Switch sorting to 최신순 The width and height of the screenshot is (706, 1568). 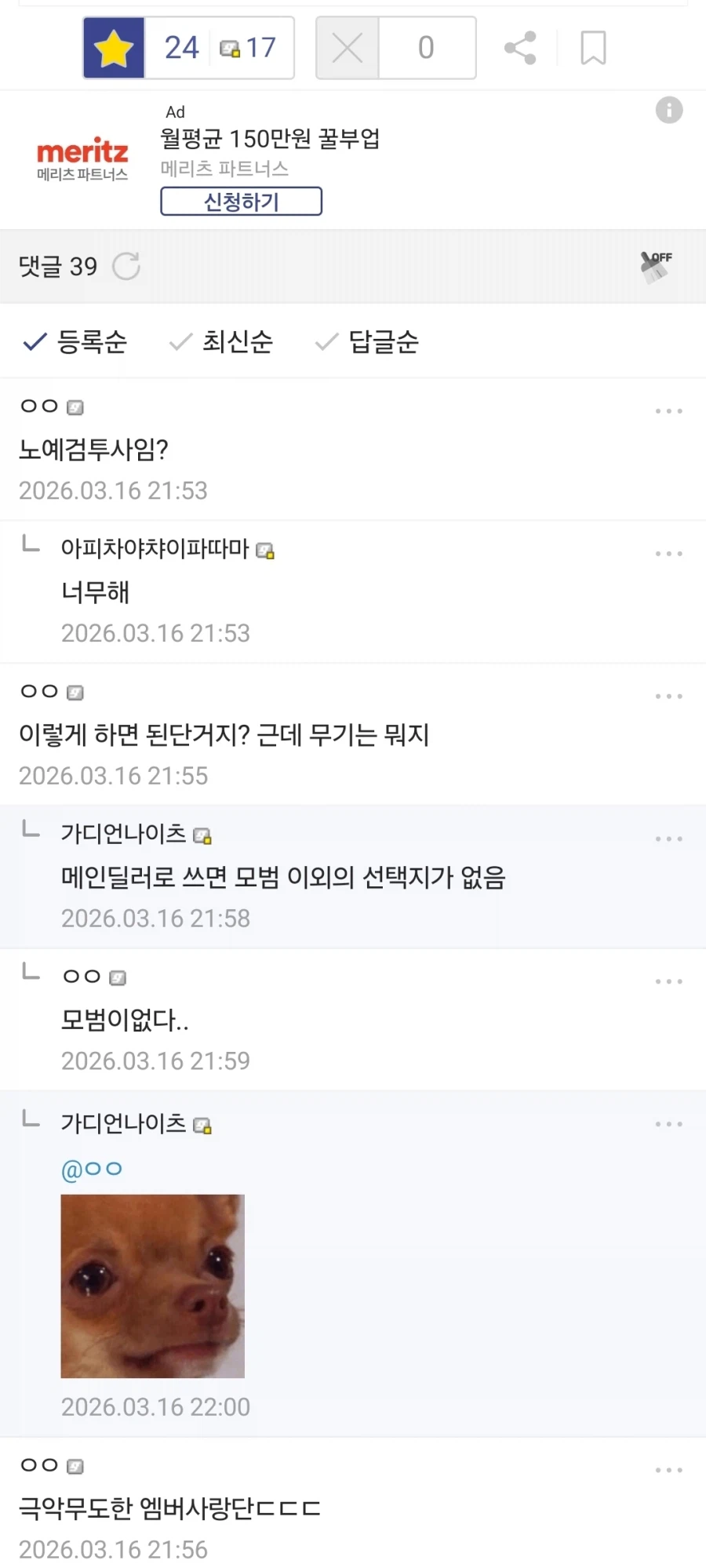pos(236,342)
